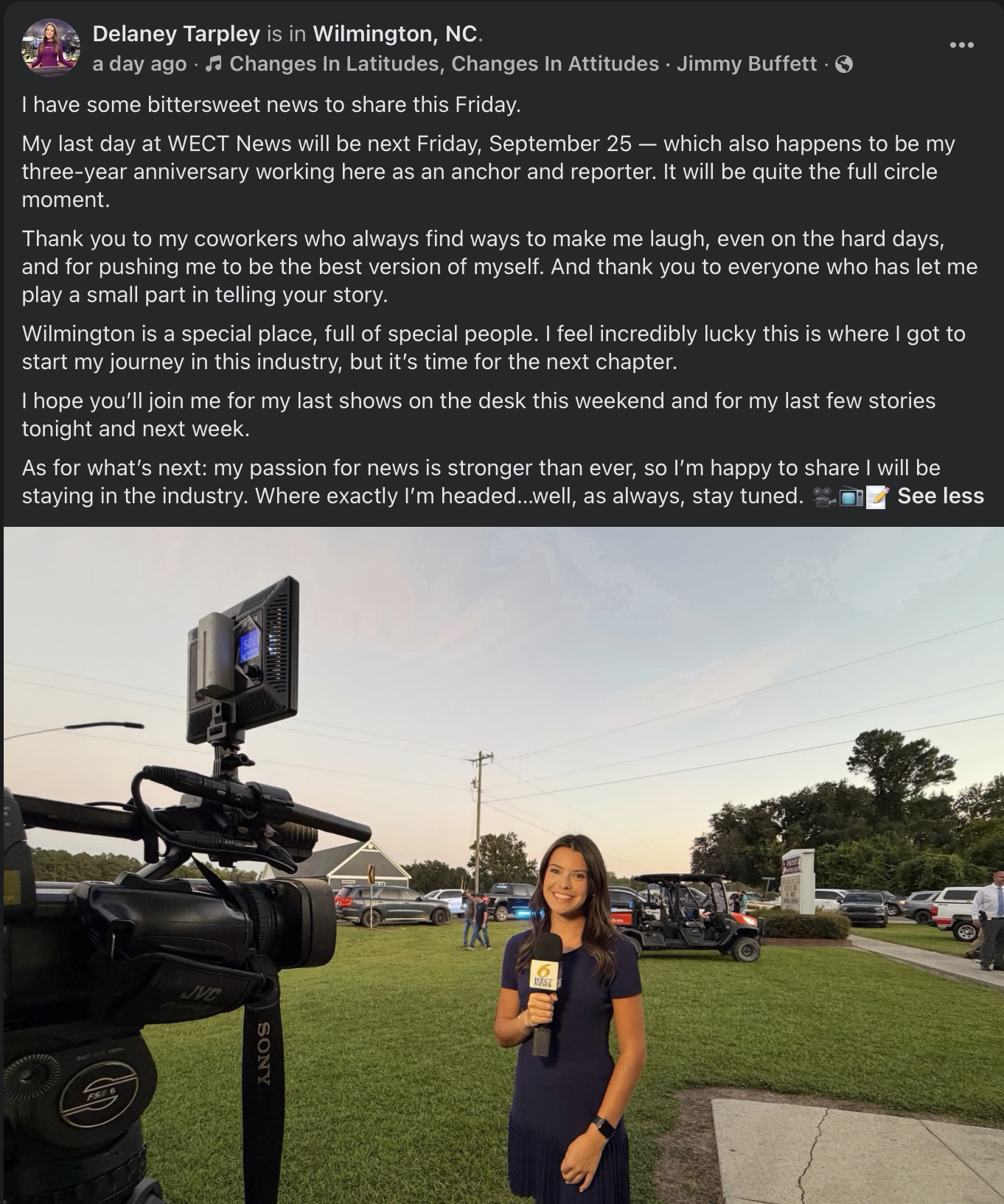Open the post's three-dot options menu

pos(961,45)
